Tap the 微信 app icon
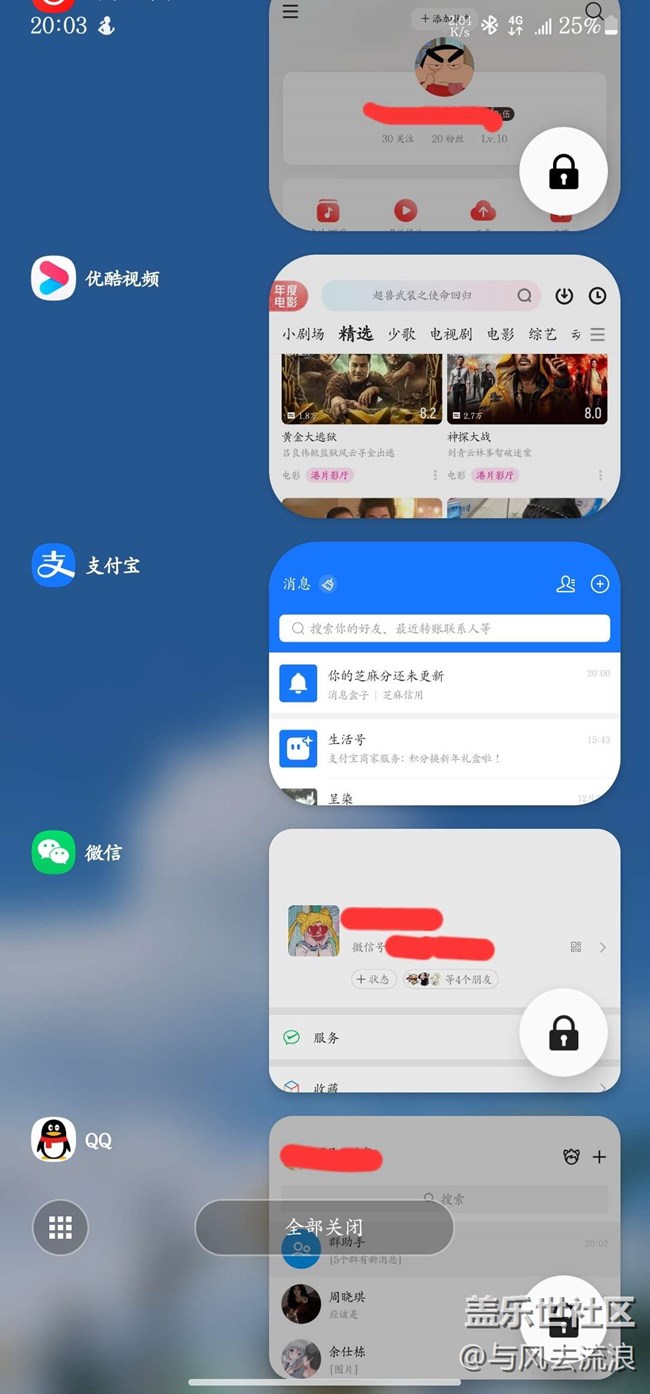The image size is (650, 1394). pos(53,852)
